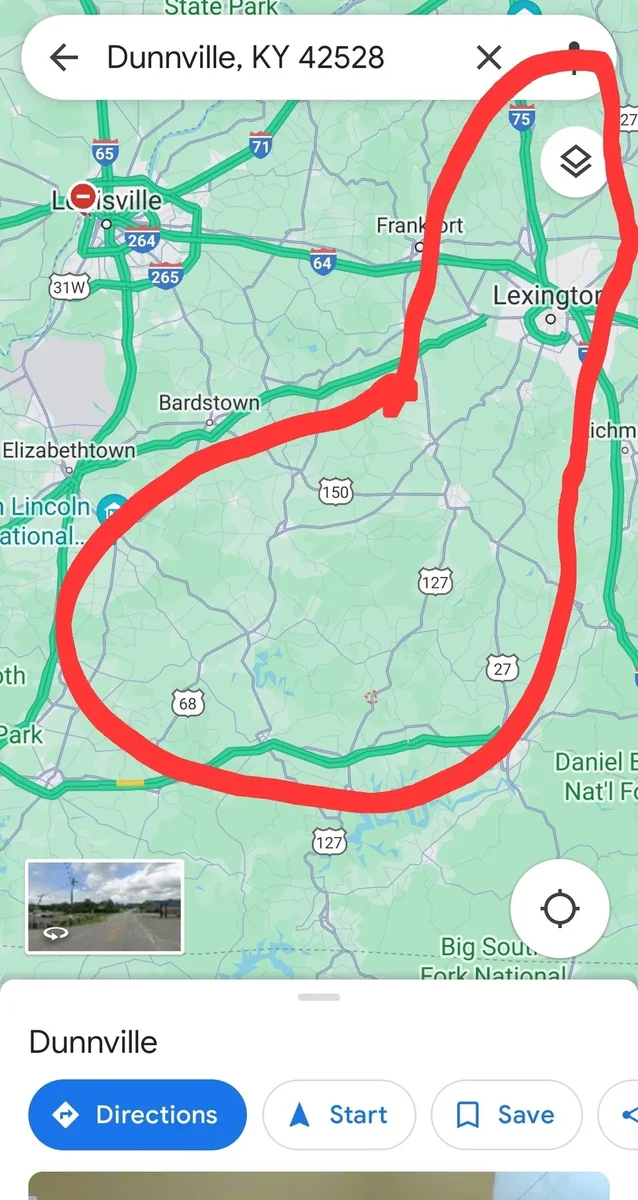Expand the Dunnville place sheet handle
This screenshot has height=1200, width=638.
pyautogui.click(x=319, y=997)
